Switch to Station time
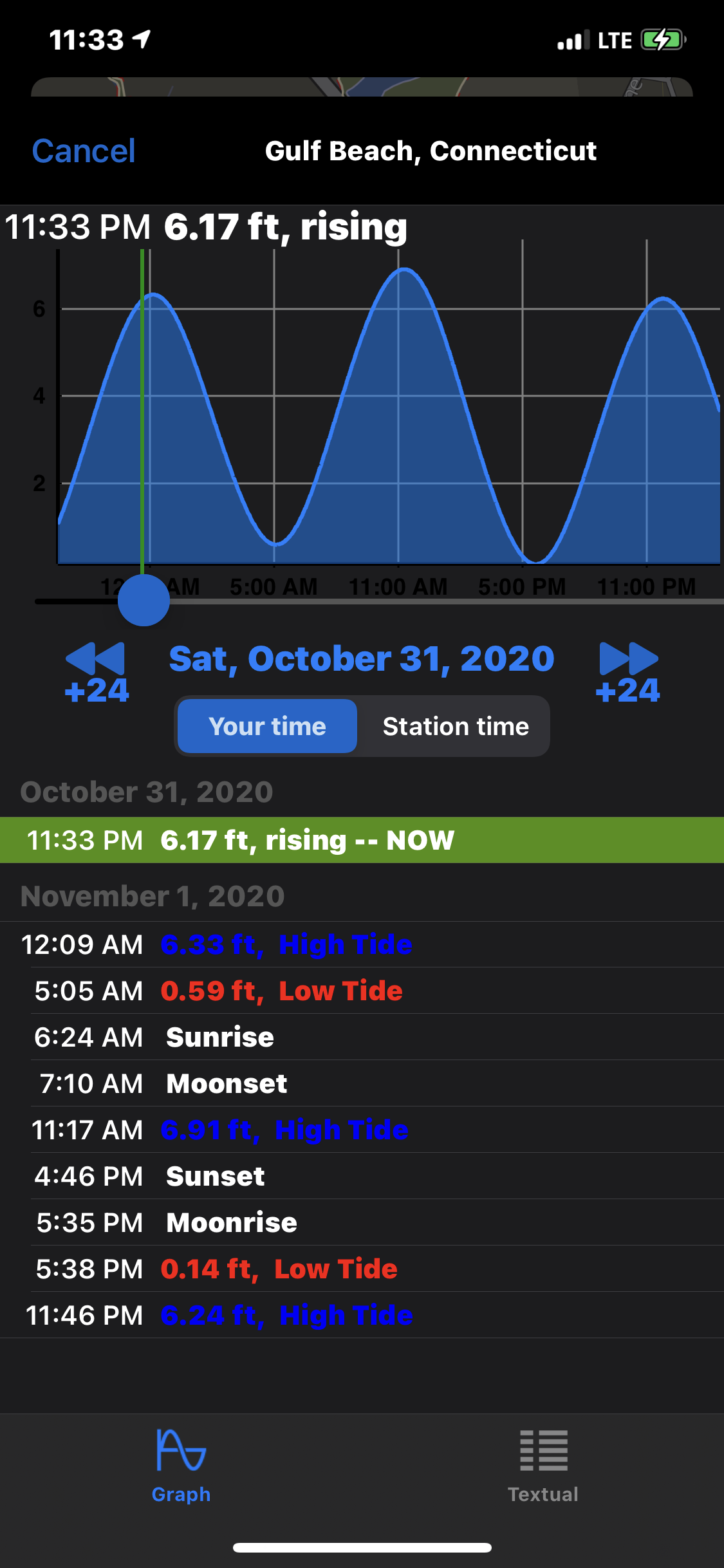The width and height of the screenshot is (724, 1568). pyautogui.click(x=455, y=726)
